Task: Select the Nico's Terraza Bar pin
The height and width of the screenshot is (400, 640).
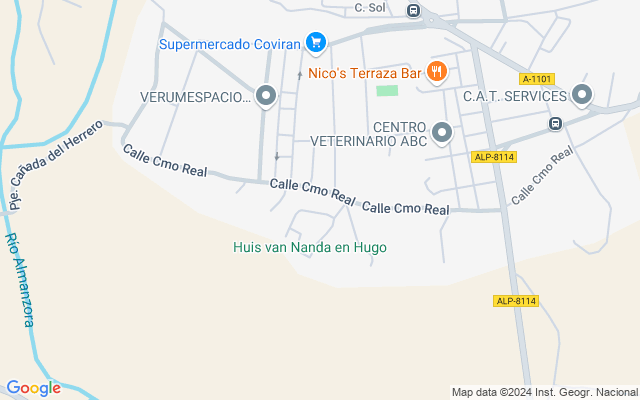Action: 436,71
